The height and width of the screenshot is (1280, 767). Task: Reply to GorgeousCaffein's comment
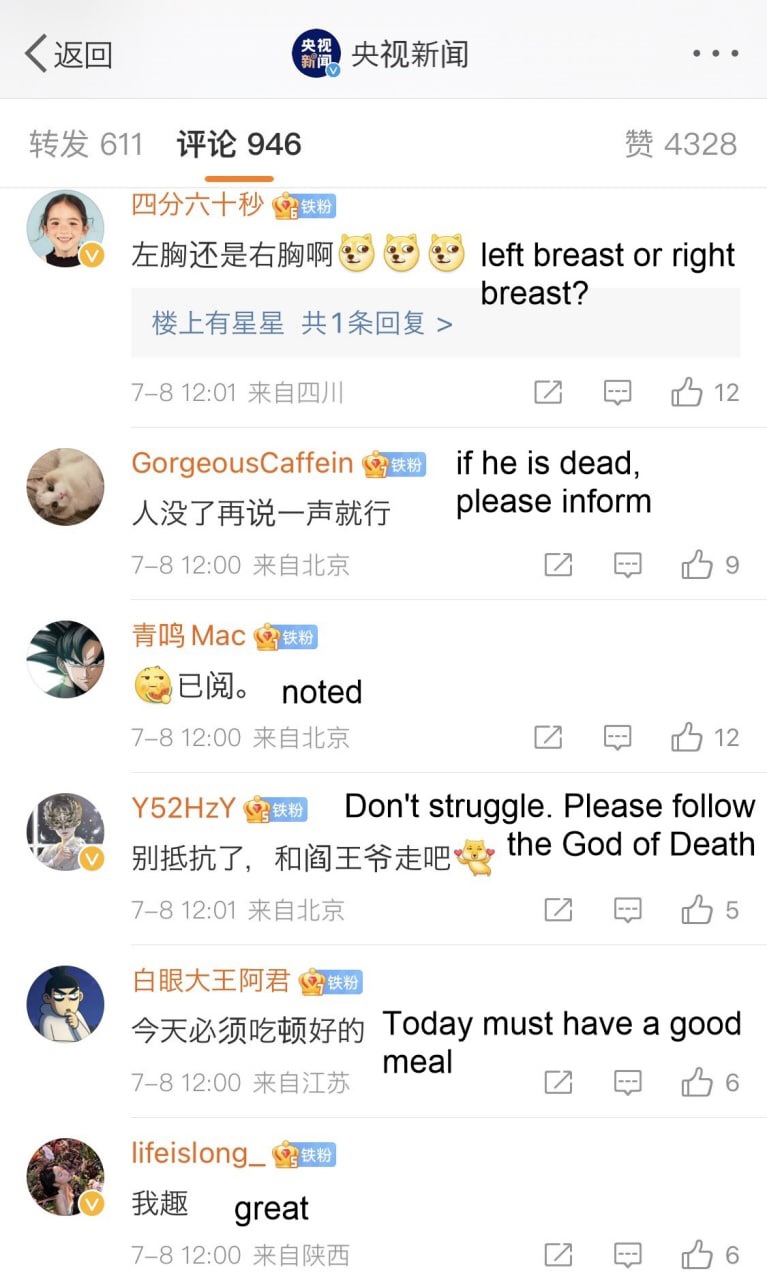pyautogui.click(x=628, y=565)
